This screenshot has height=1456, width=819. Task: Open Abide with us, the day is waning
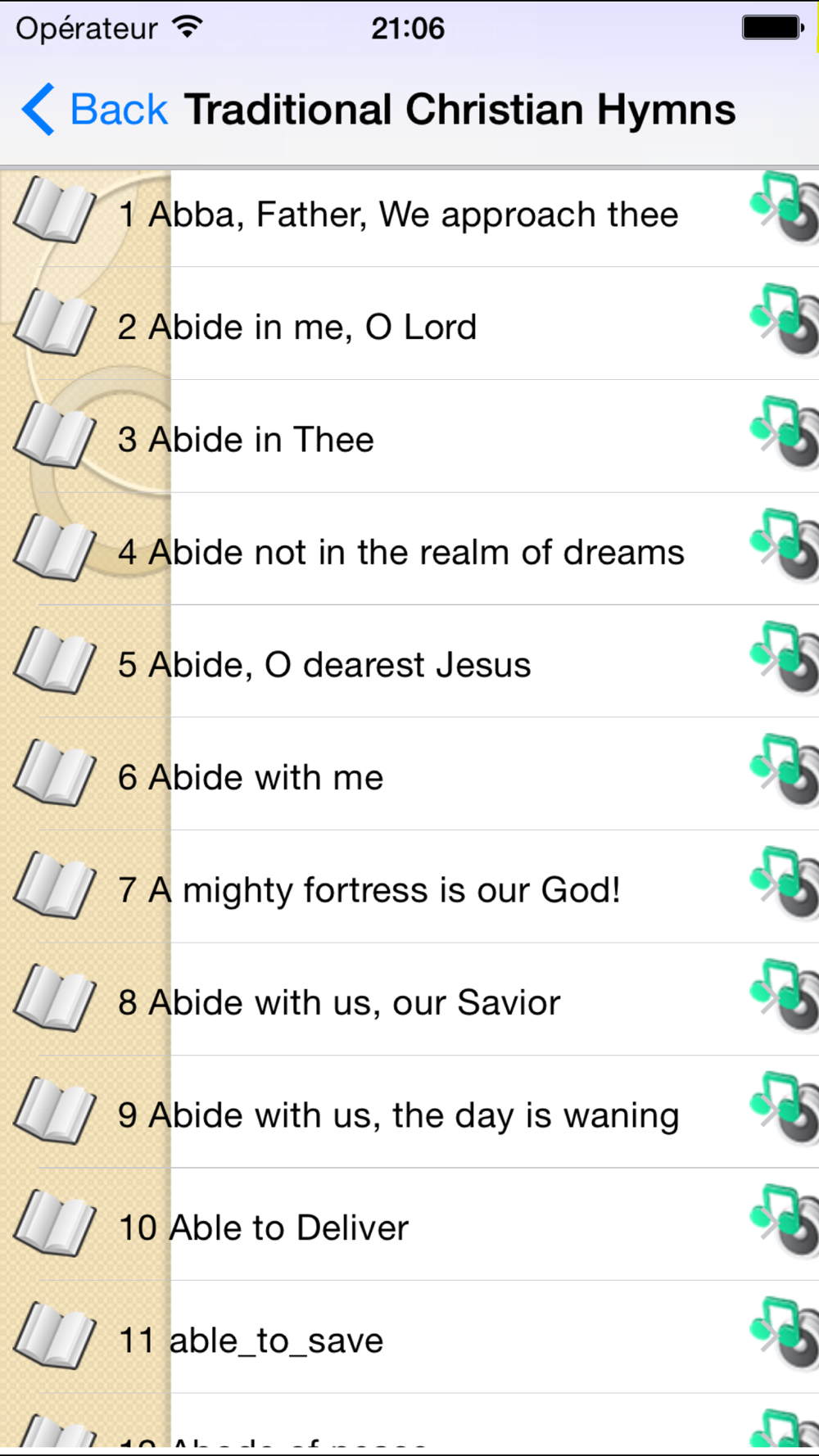pyautogui.click(x=409, y=1115)
